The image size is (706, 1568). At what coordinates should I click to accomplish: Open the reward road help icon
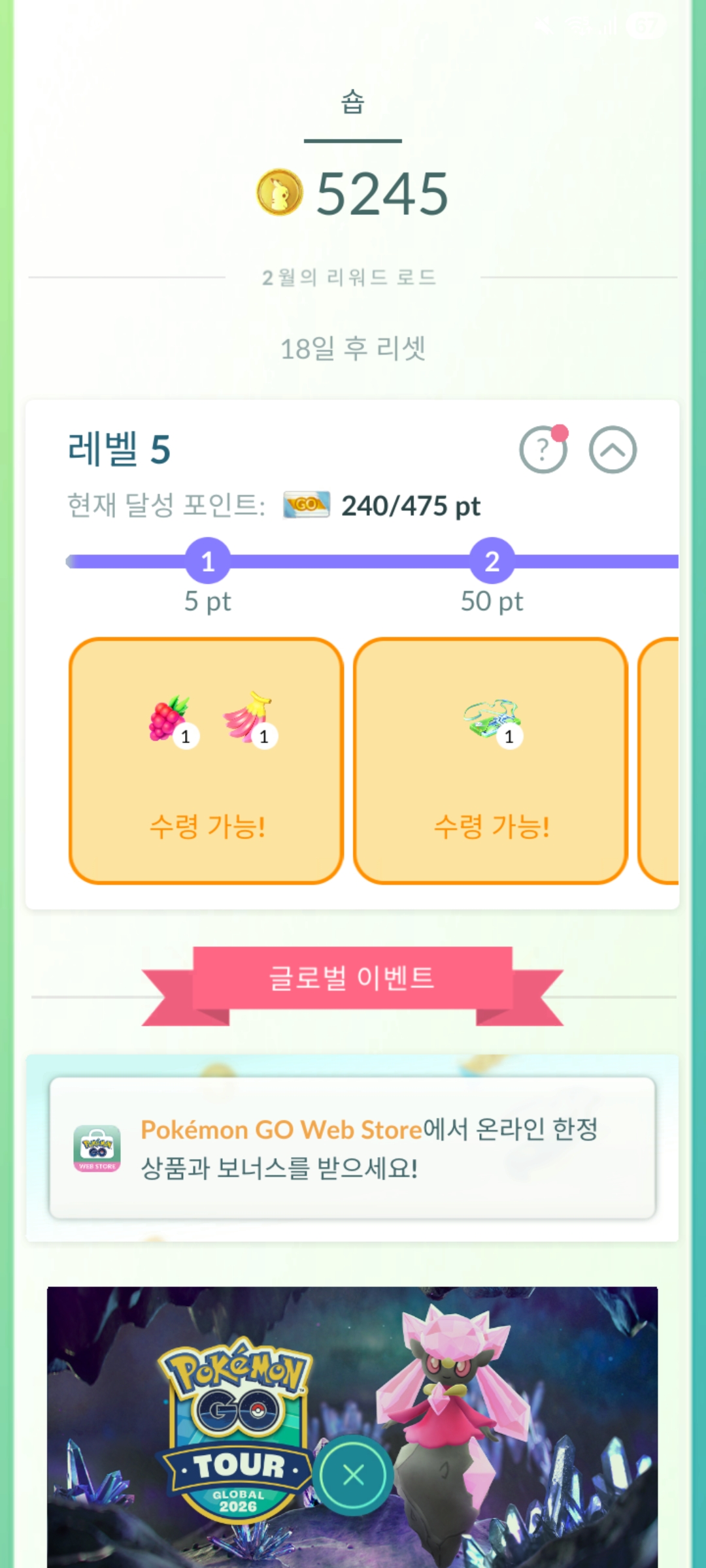pyautogui.click(x=543, y=449)
